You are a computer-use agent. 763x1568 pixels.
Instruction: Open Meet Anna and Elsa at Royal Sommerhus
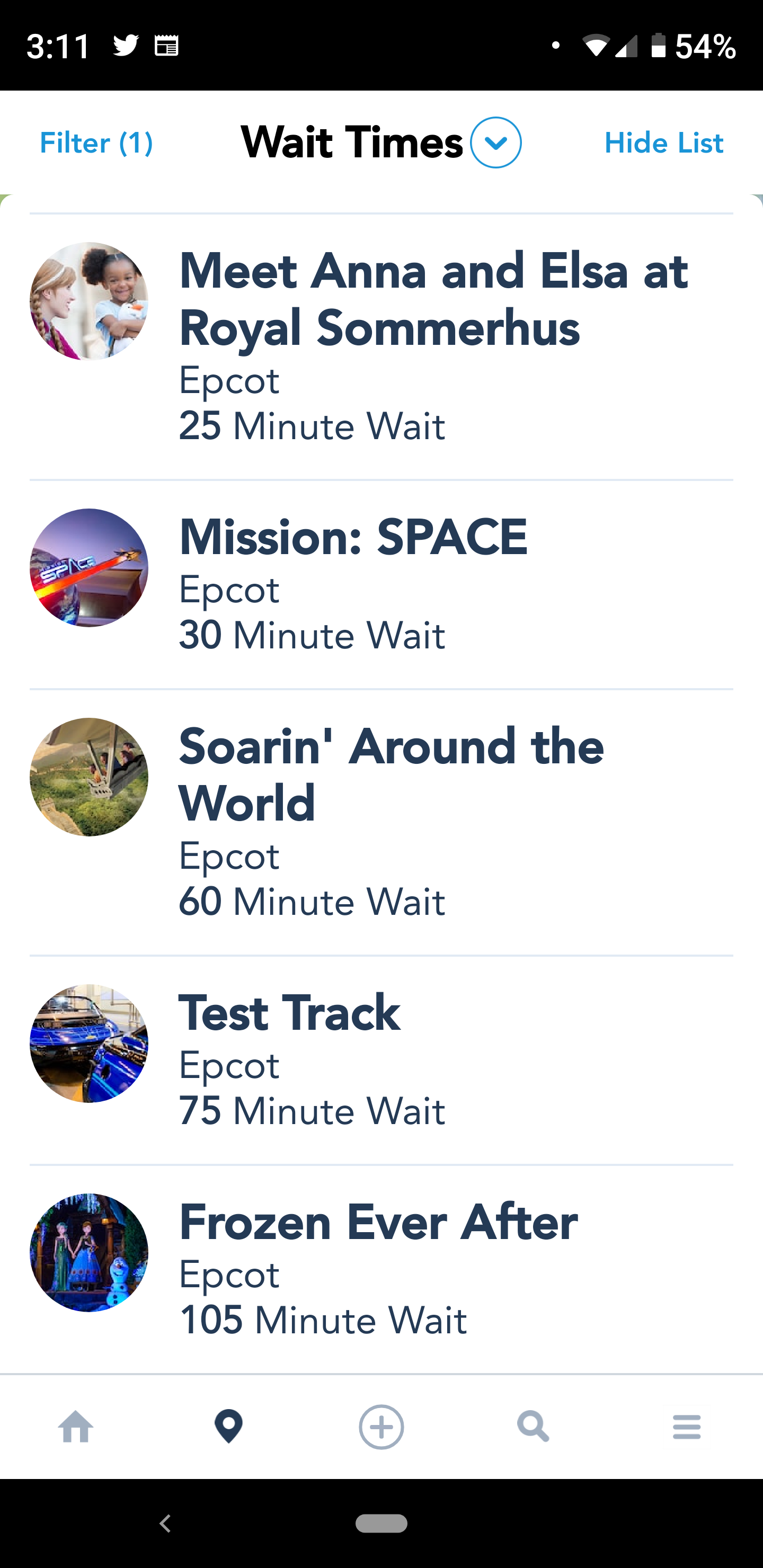pos(381,346)
